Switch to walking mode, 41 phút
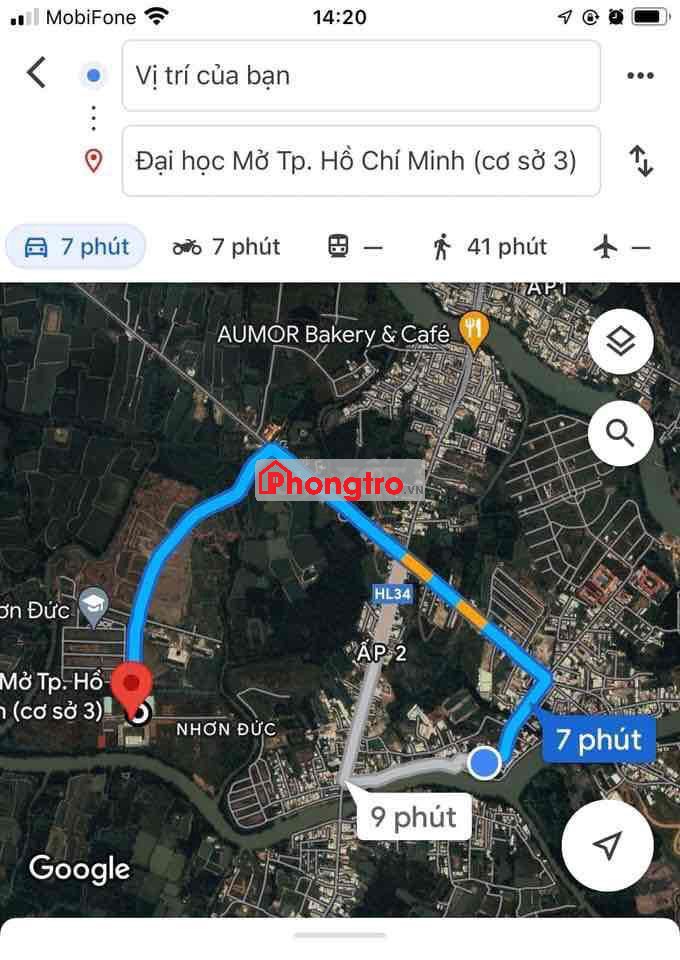The image size is (680, 960). point(489,247)
